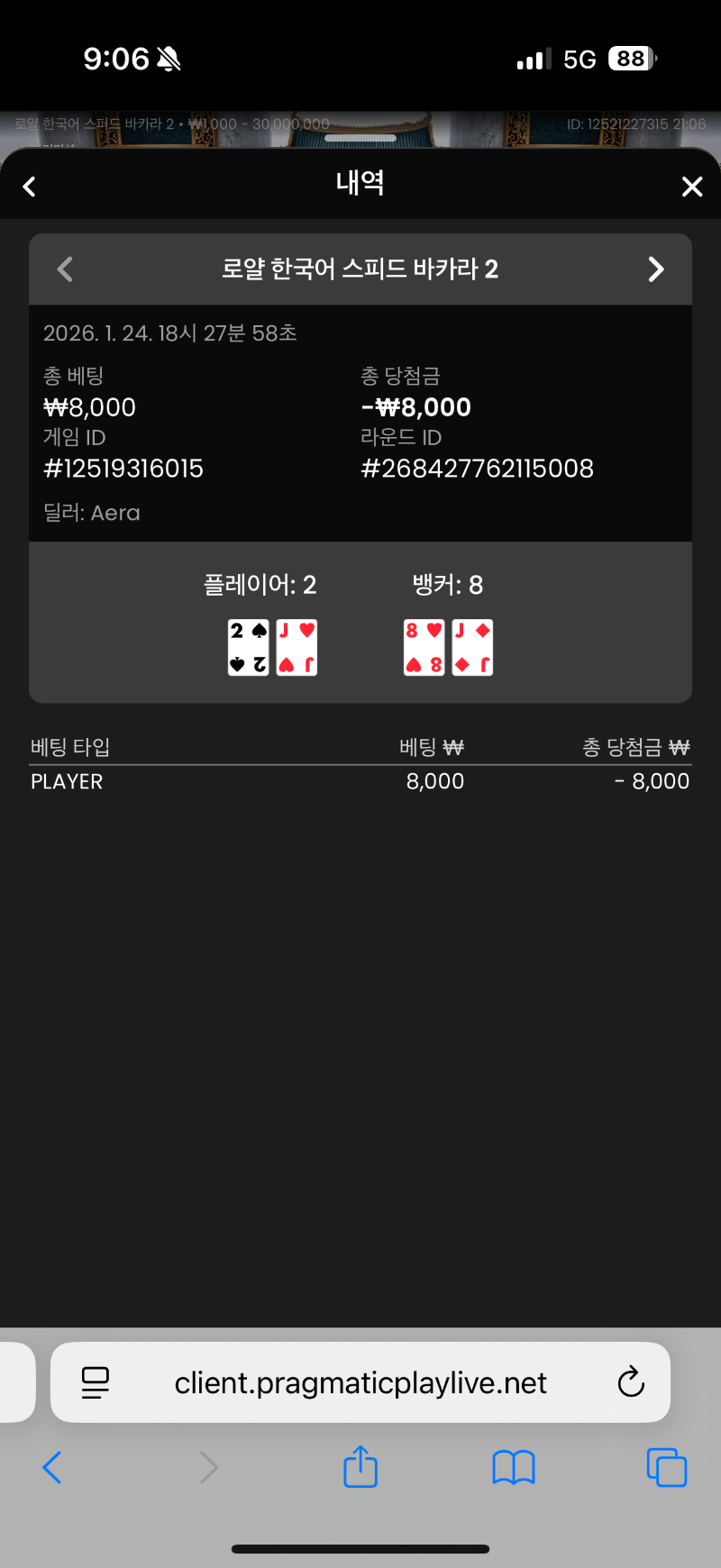
Task: Reload the page
Action: click(631, 1381)
